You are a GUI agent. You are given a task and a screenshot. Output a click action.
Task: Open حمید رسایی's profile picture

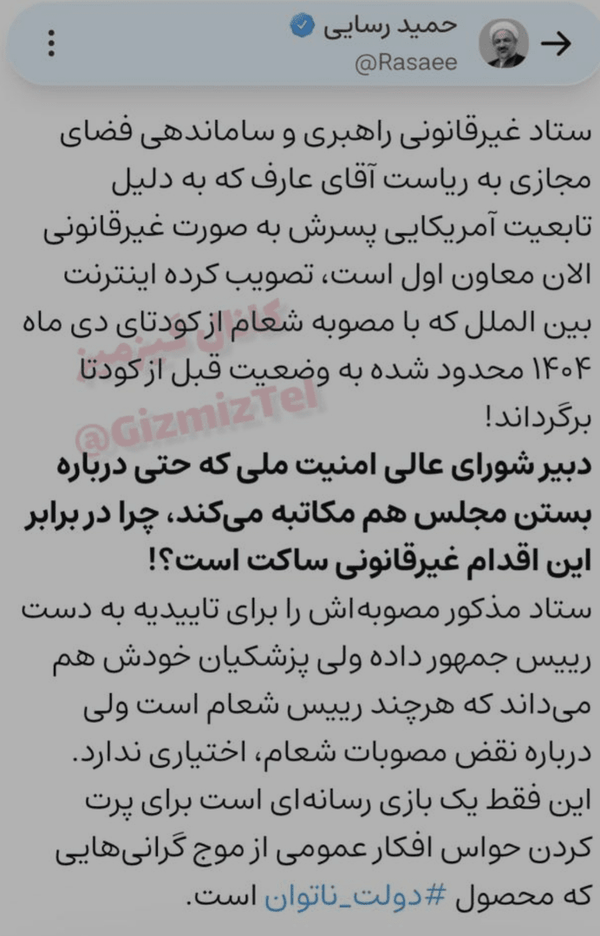(x=504, y=43)
